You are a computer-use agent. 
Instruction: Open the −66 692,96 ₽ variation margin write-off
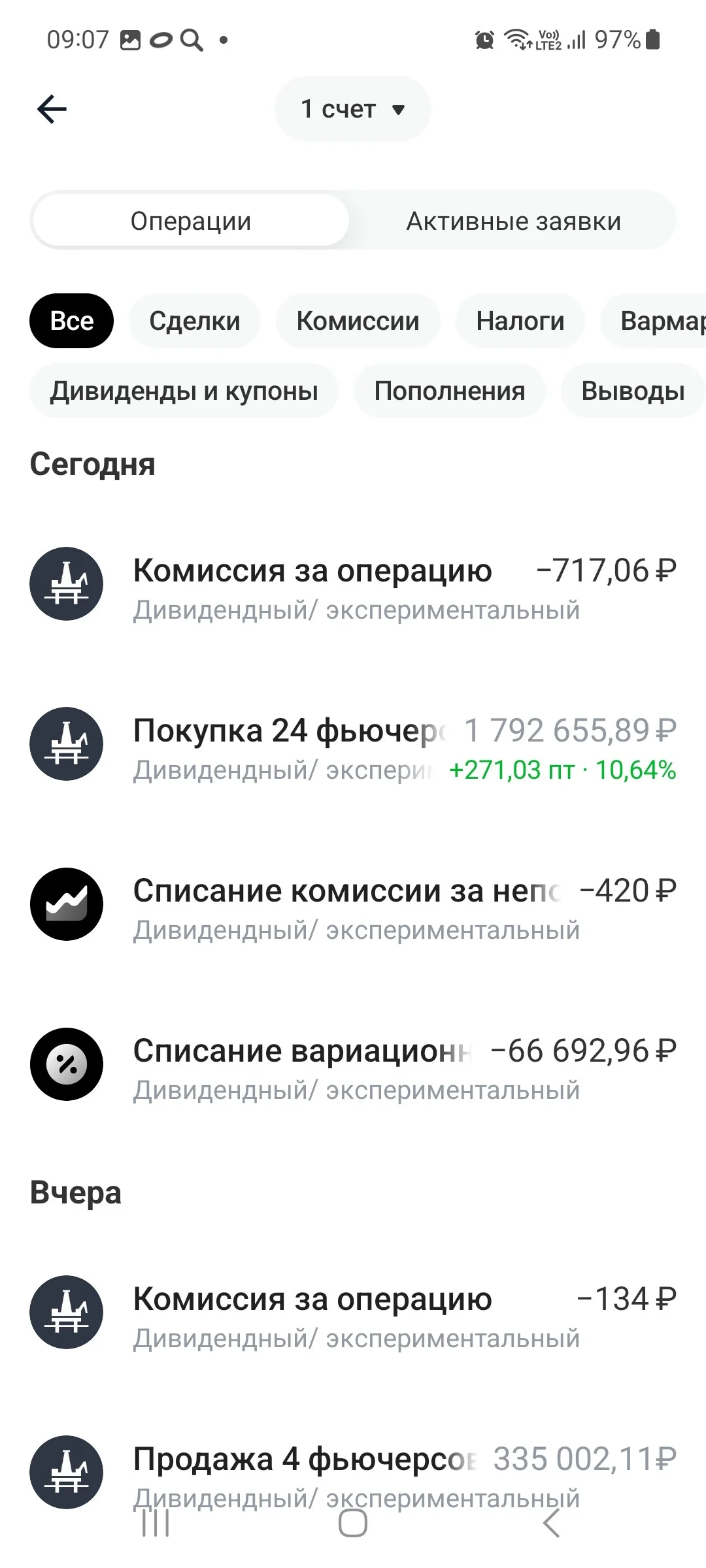[x=353, y=1064]
